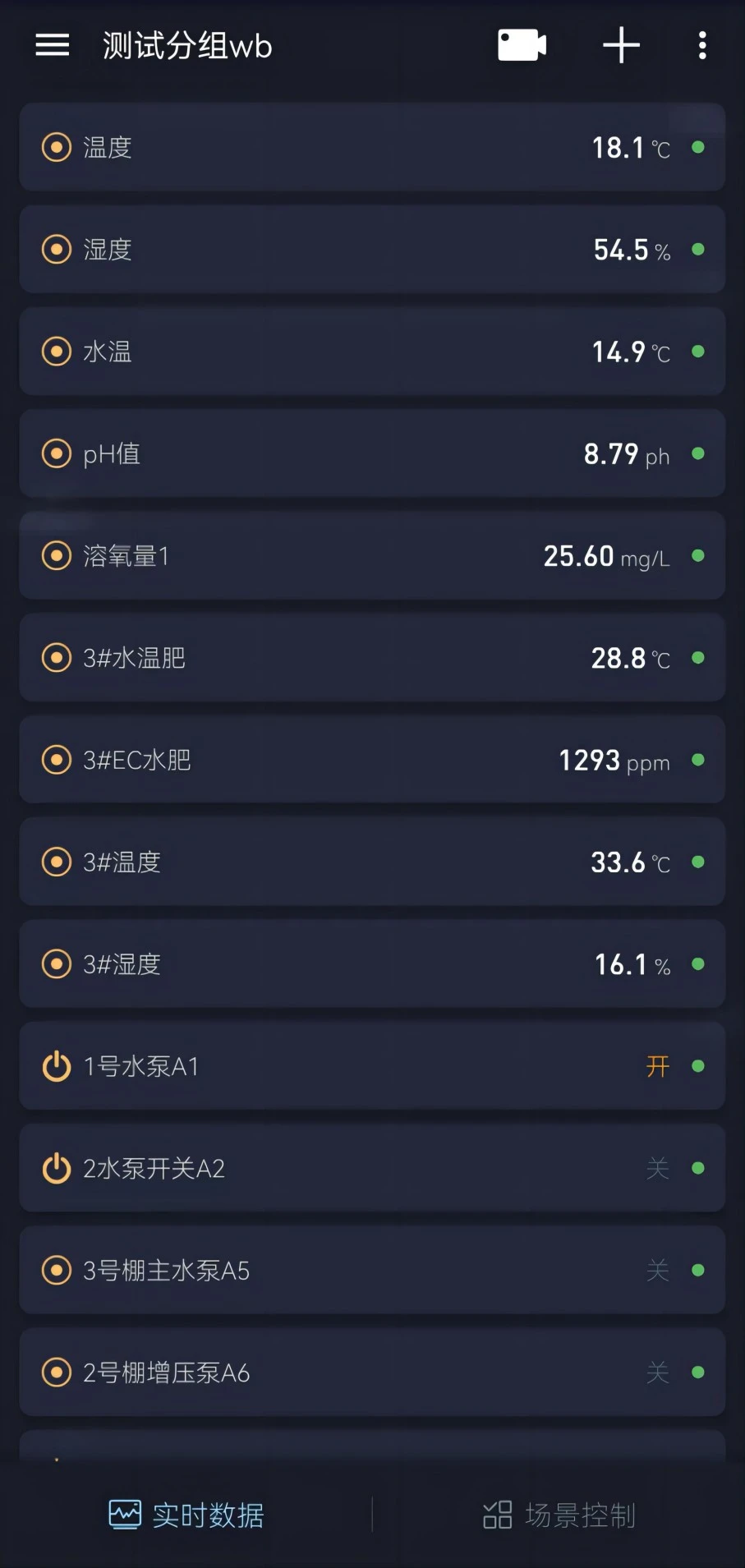View the 3#EC水肥 reading

(x=372, y=760)
